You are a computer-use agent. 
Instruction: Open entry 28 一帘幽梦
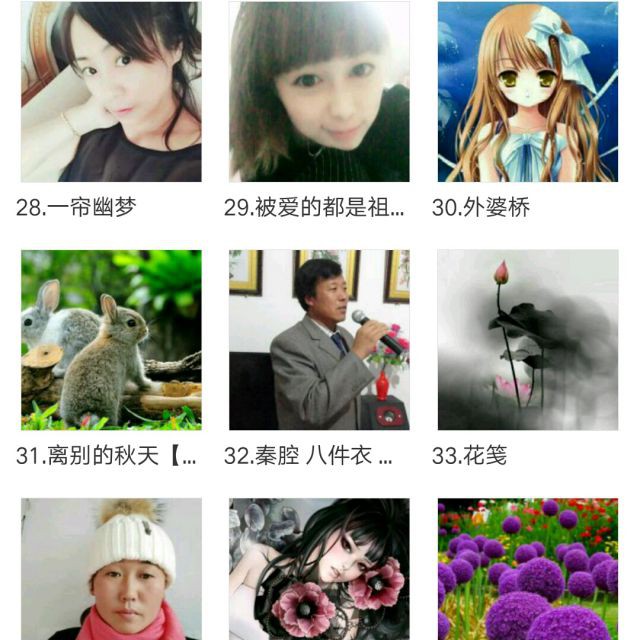[111, 92]
